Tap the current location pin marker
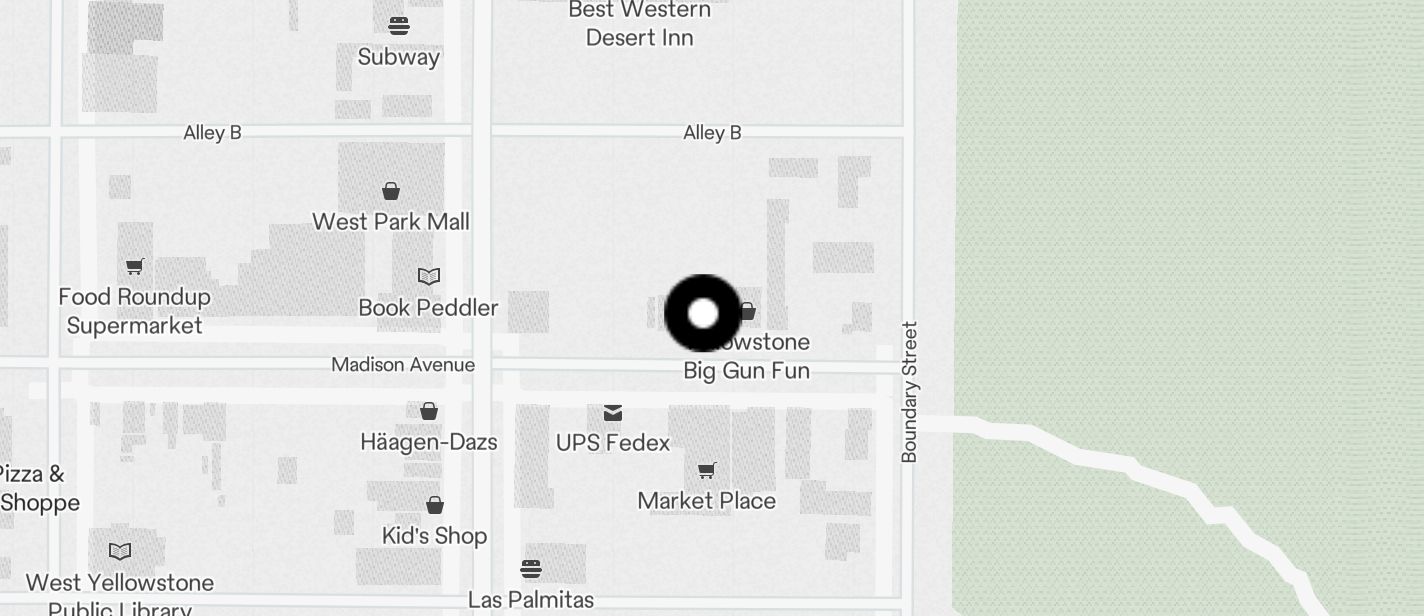This screenshot has width=1424, height=616. (703, 313)
